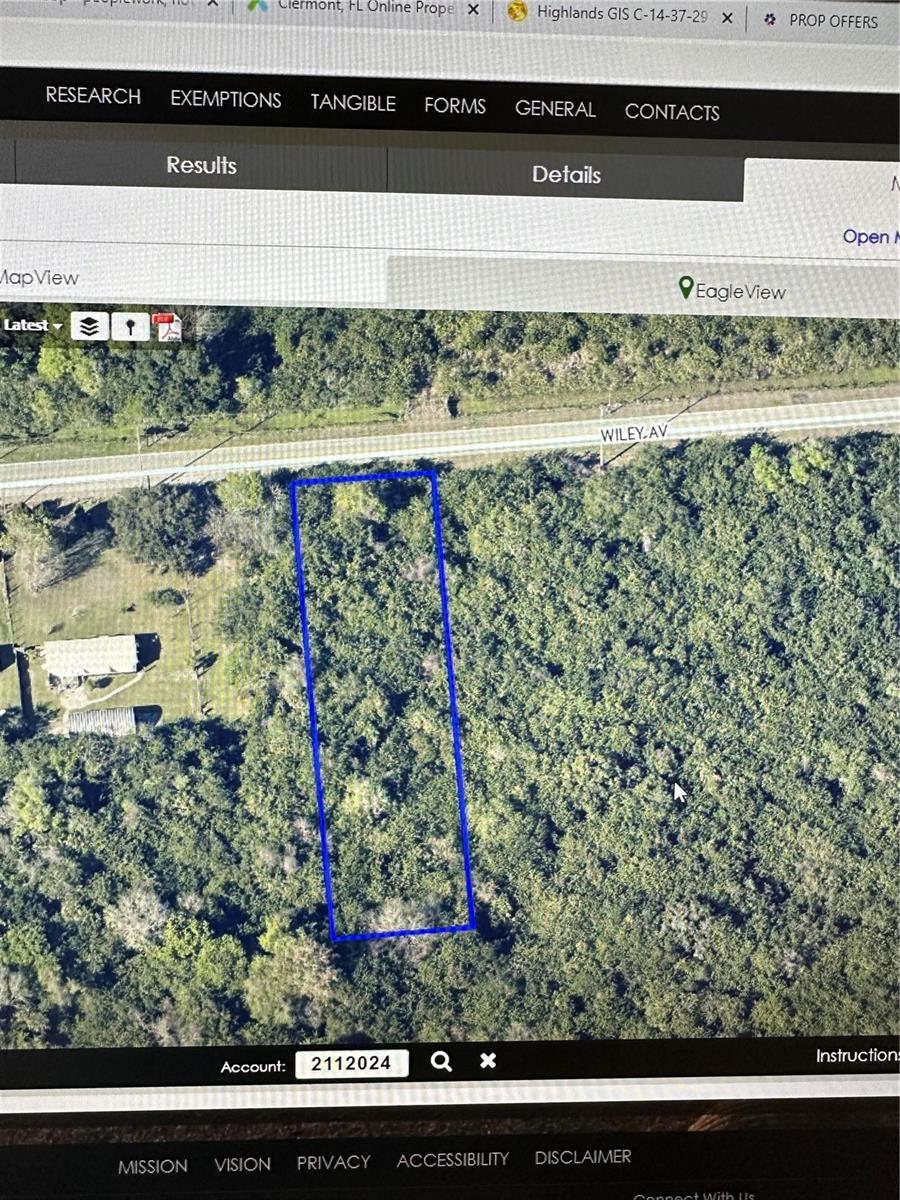The image size is (900, 1200).
Task: Open the RESEARCH menu
Action: (93, 96)
